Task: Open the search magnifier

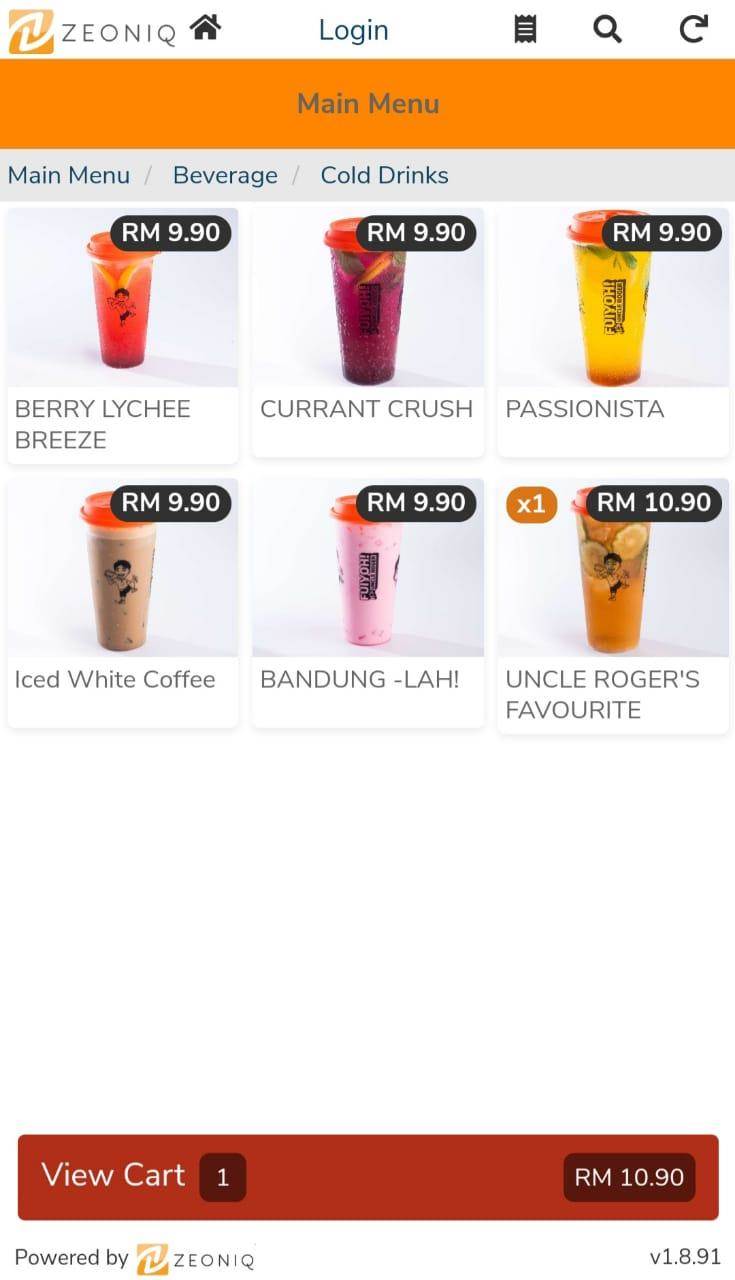Action: [x=607, y=29]
